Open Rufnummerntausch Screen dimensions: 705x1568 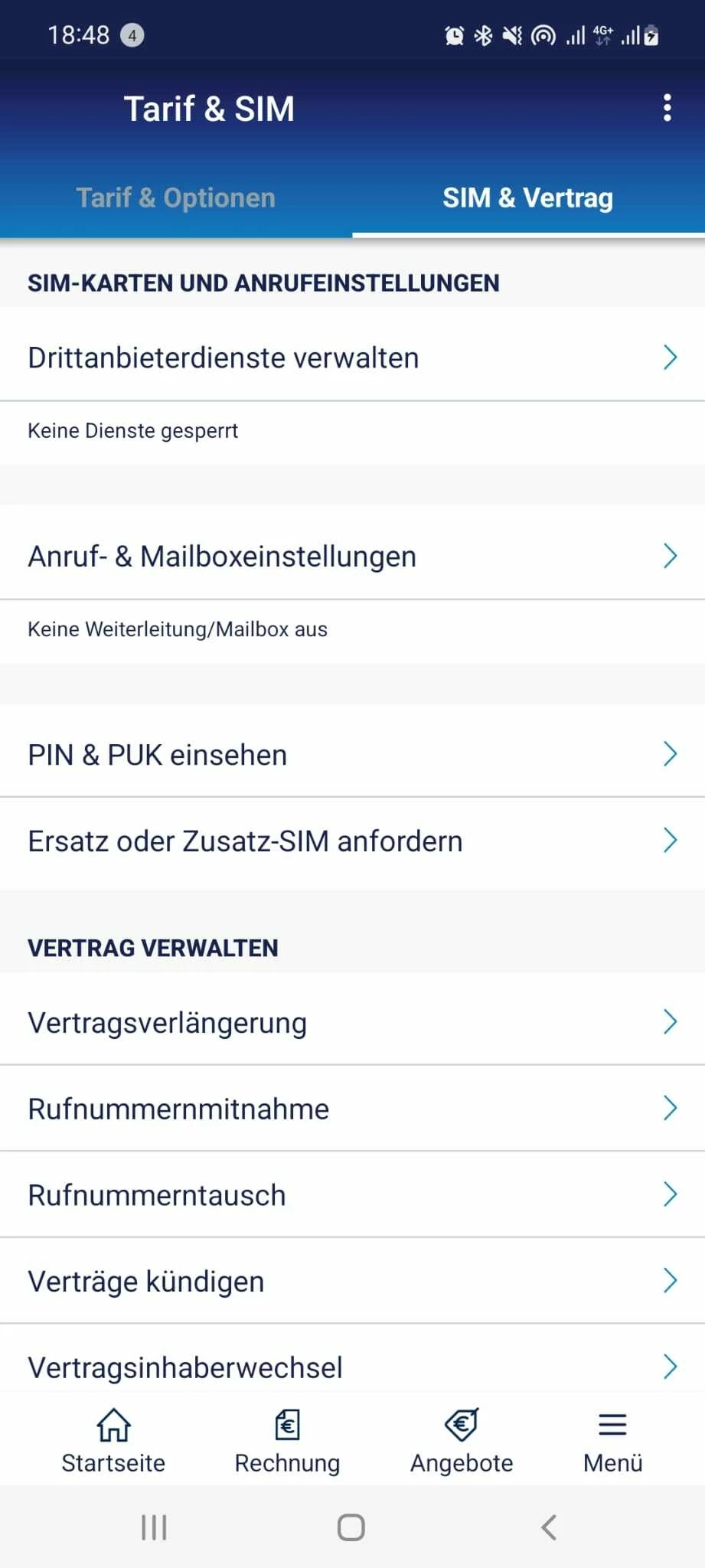352,1194
